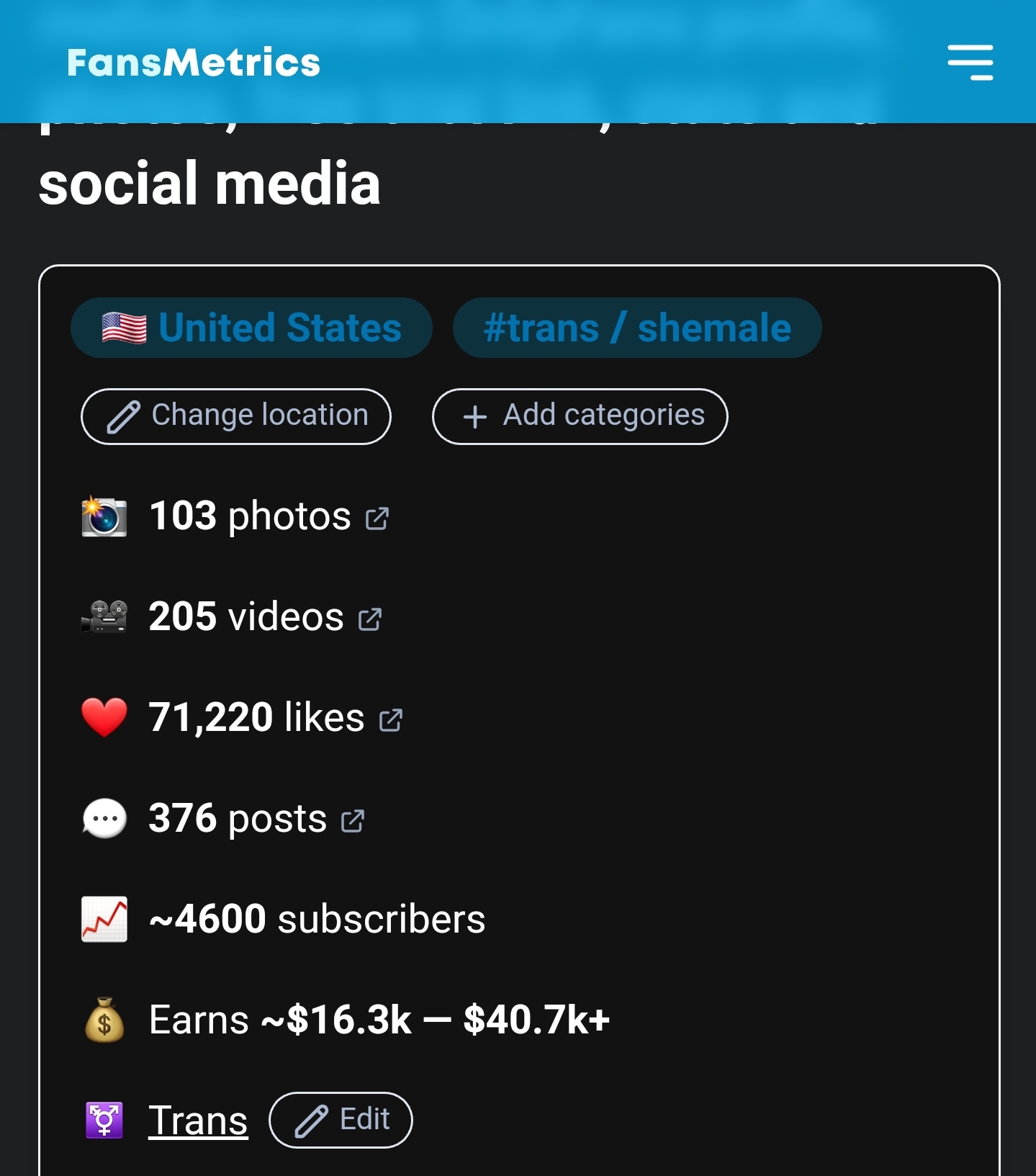
Task: Open external link next to 103 photos
Action: 377,519
